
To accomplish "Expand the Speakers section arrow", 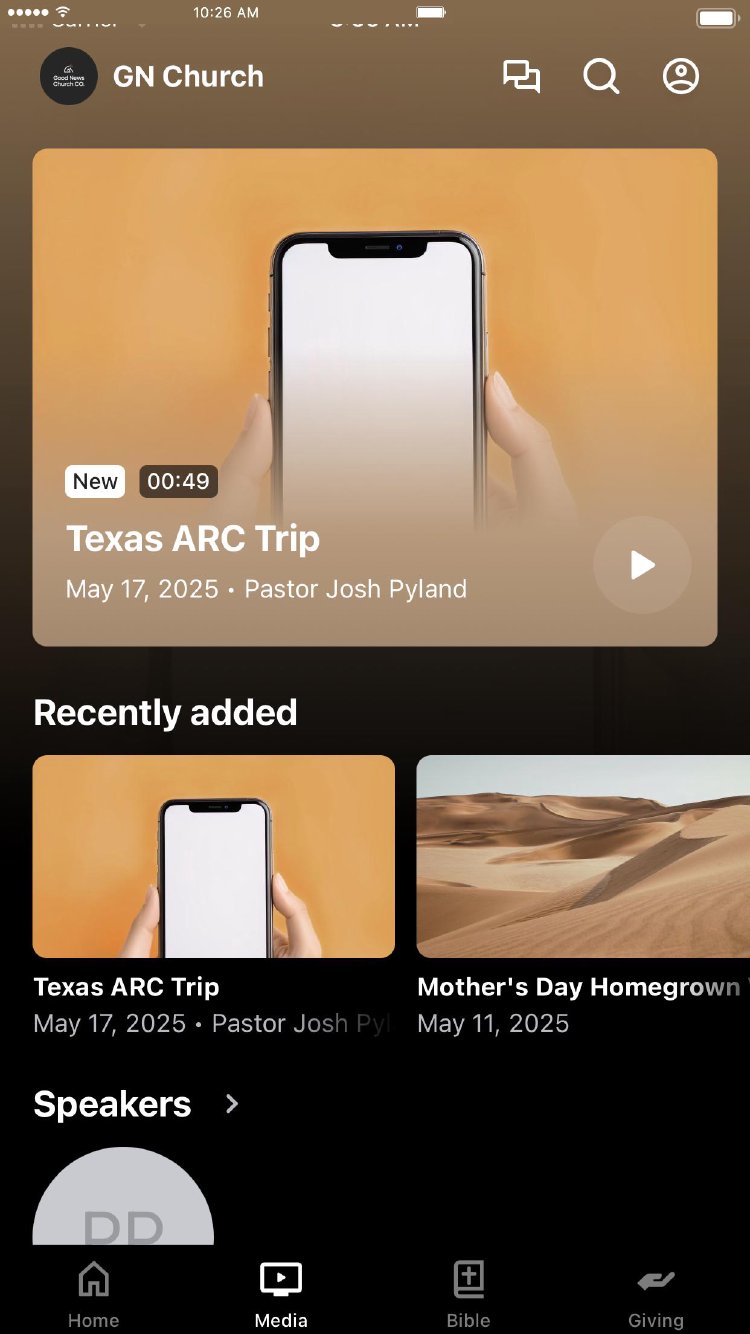I will [232, 1104].
